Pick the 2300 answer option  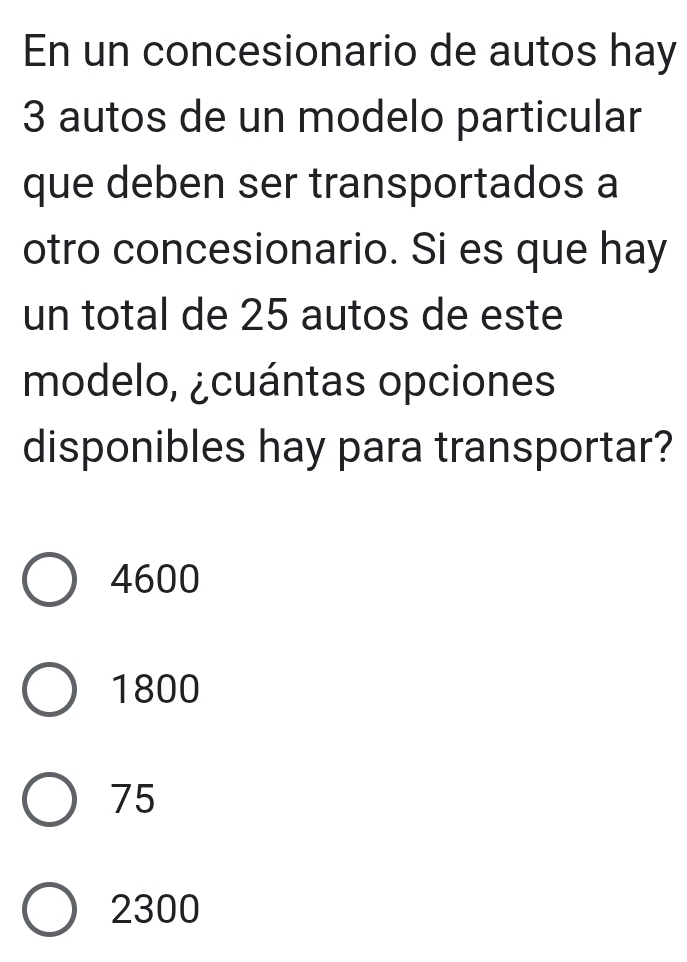pyautogui.click(x=49, y=911)
